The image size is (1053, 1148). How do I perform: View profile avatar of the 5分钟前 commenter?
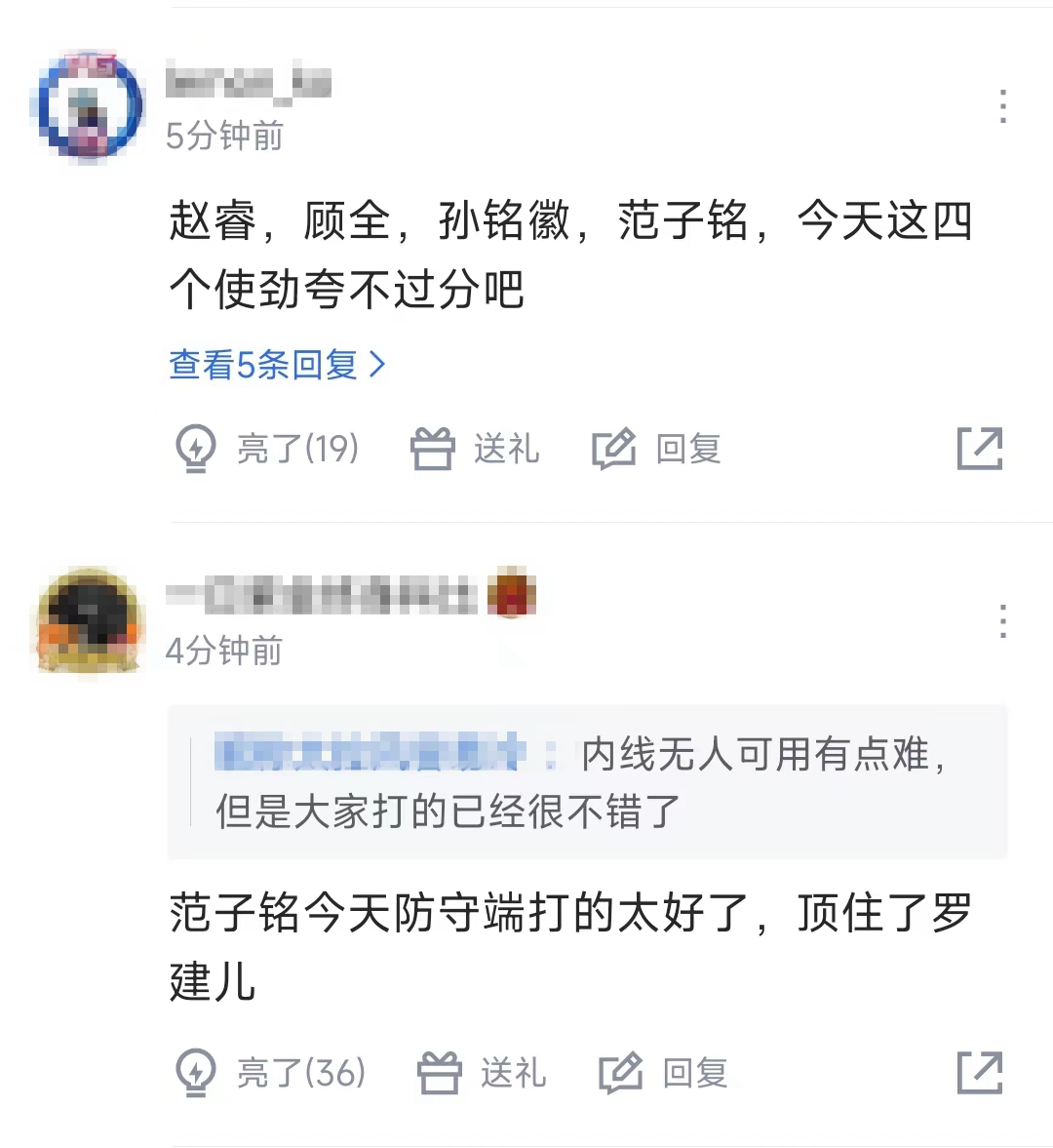tap(88, 105)
